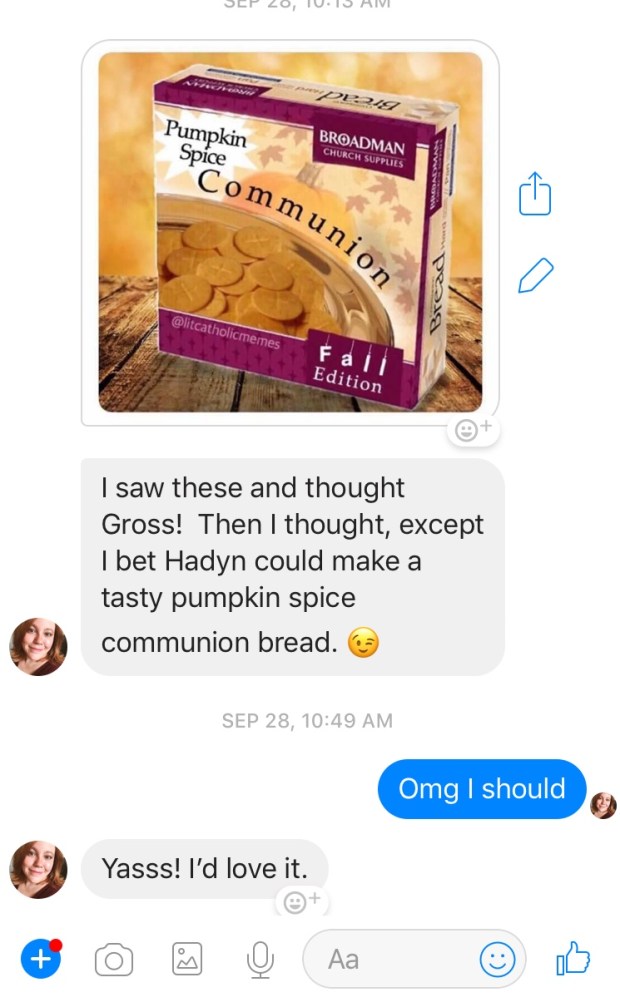This screenshot has width=620, height=1002.
Task: React to the "Yasss! I'd love it." message
Action: coord(301,901)
